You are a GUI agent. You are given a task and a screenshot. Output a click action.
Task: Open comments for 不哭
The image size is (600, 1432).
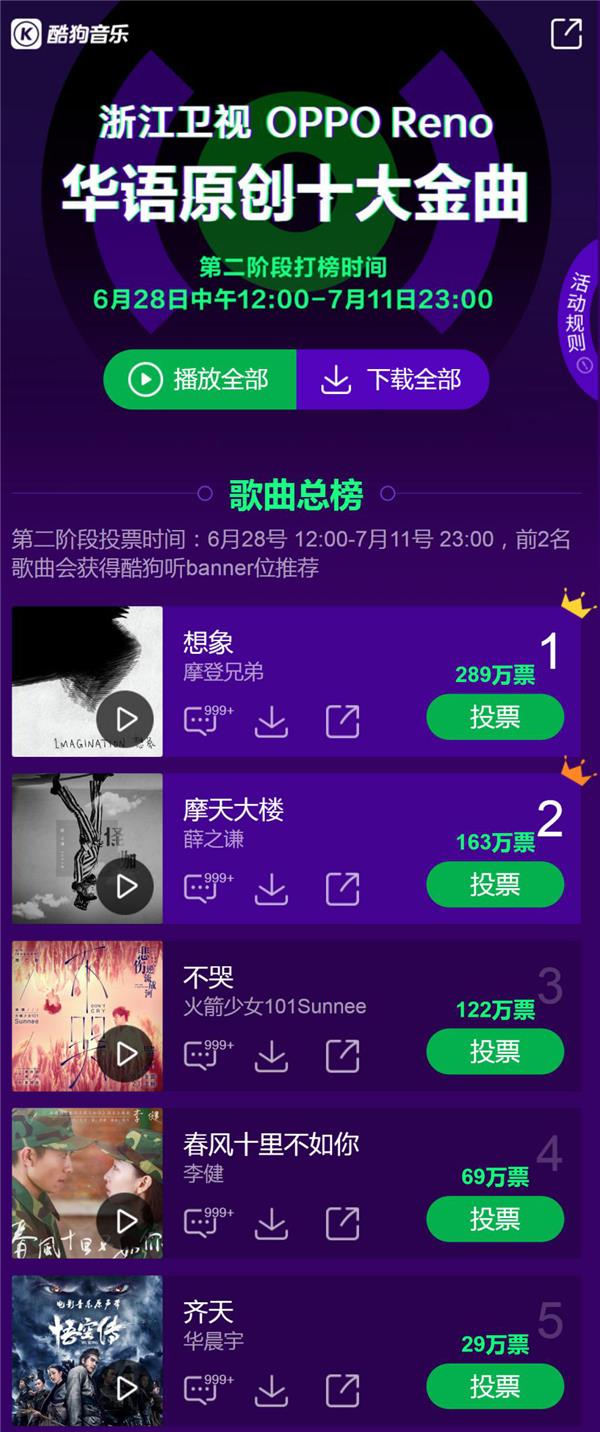pos(202,1054)
